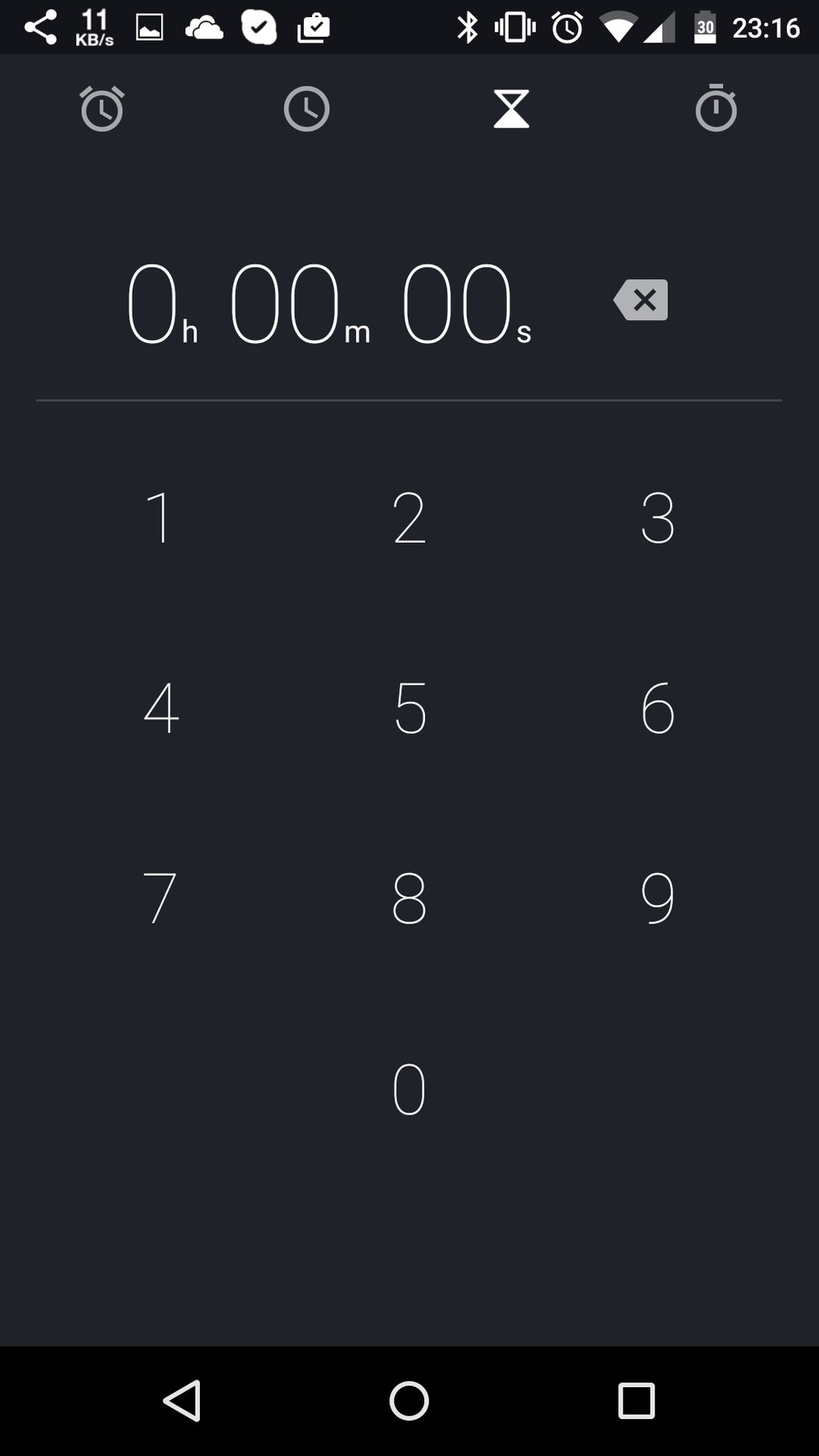Input digit 3 for the timer
Image resolution: width=819 pixels, height=1456 pixels.
coord(658,518)
